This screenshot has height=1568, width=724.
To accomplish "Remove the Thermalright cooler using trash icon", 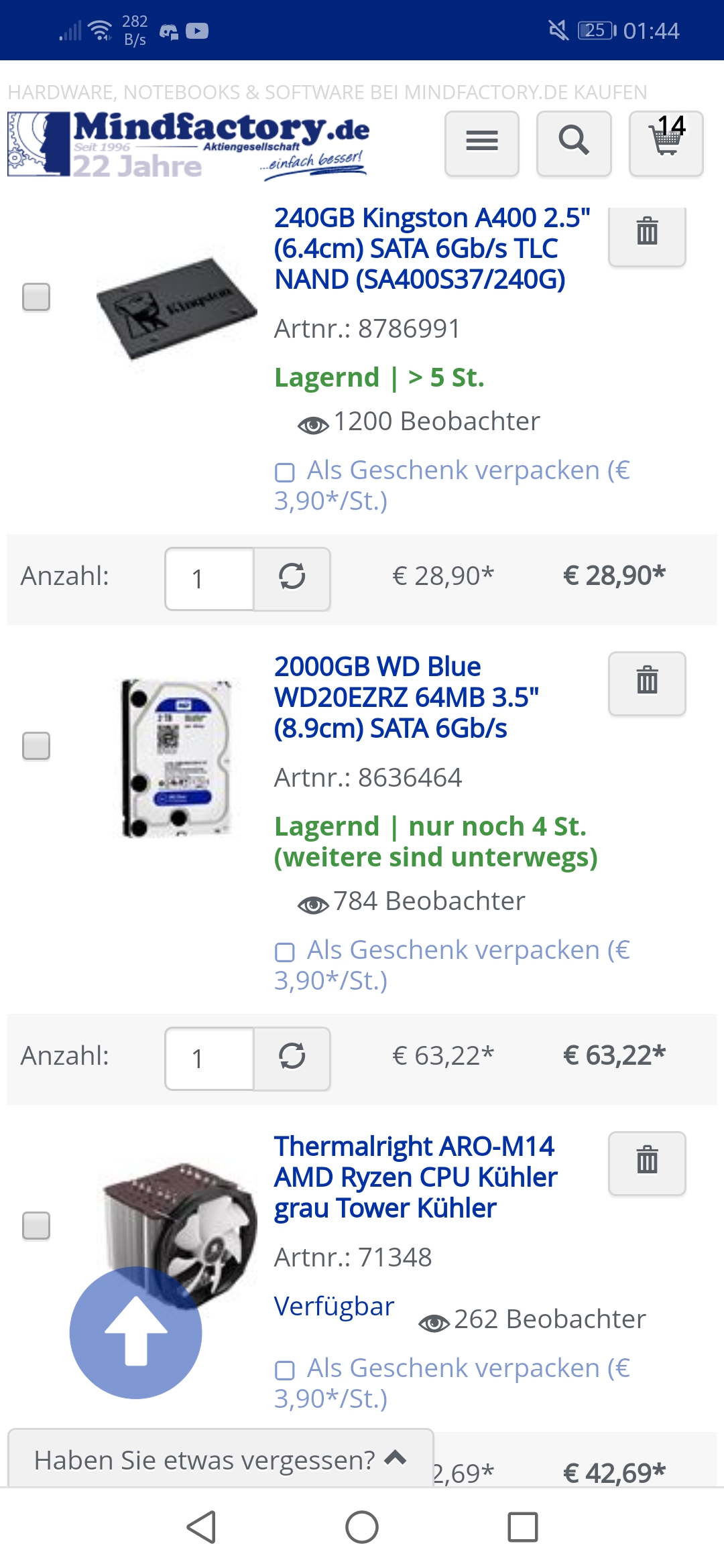I will click(646, 1164).
